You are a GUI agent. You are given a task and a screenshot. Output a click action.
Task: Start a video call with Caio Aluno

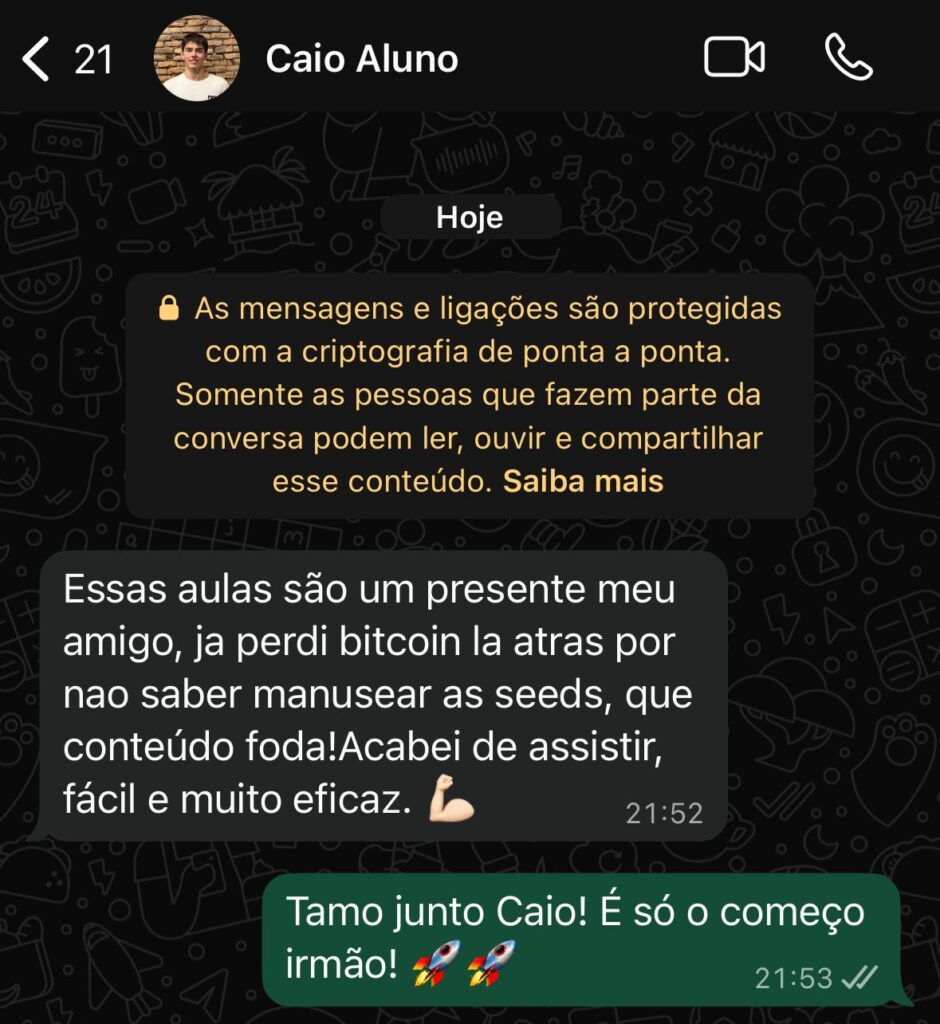click(734, 58)
